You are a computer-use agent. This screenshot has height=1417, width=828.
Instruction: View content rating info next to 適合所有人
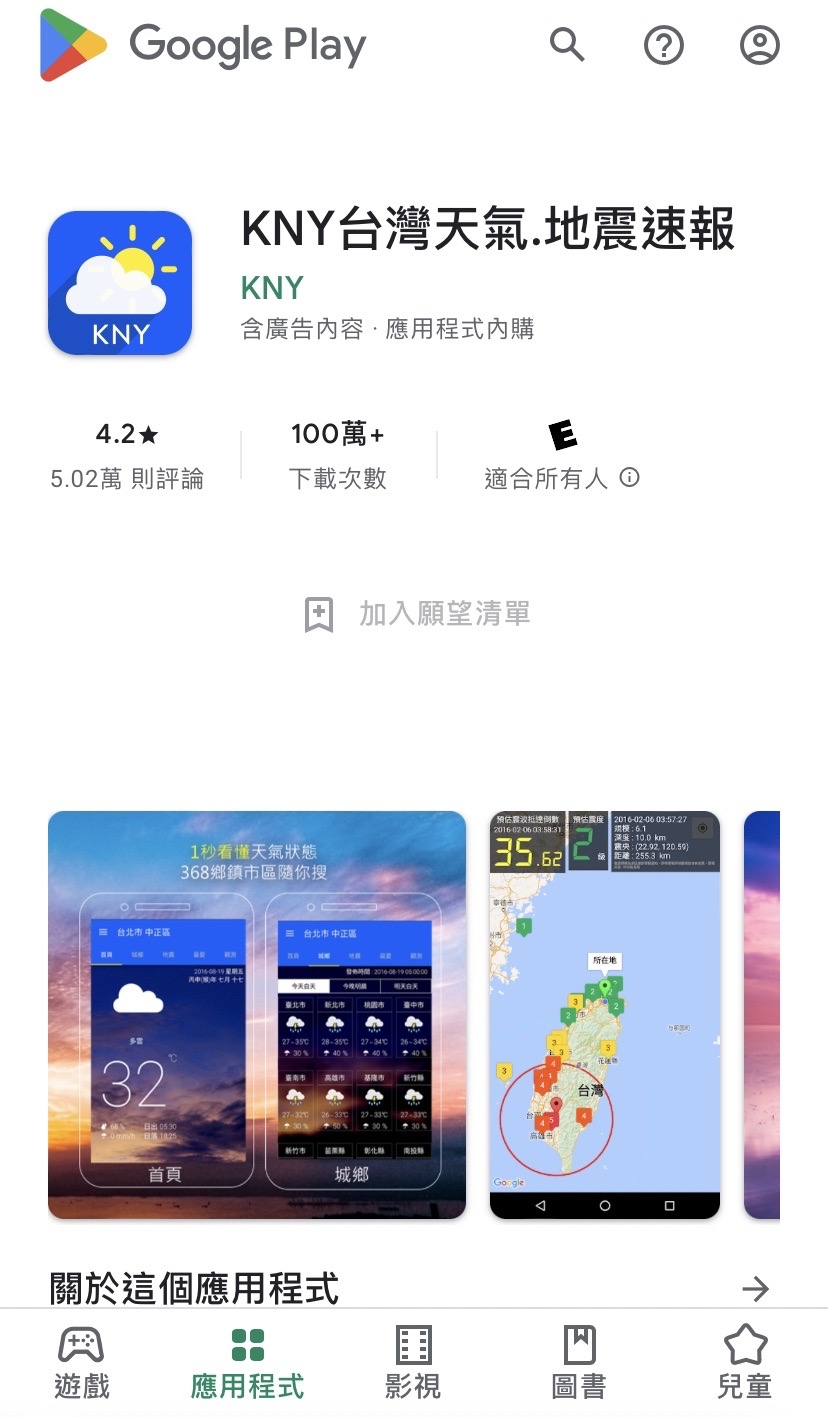[x=629, y=478]
